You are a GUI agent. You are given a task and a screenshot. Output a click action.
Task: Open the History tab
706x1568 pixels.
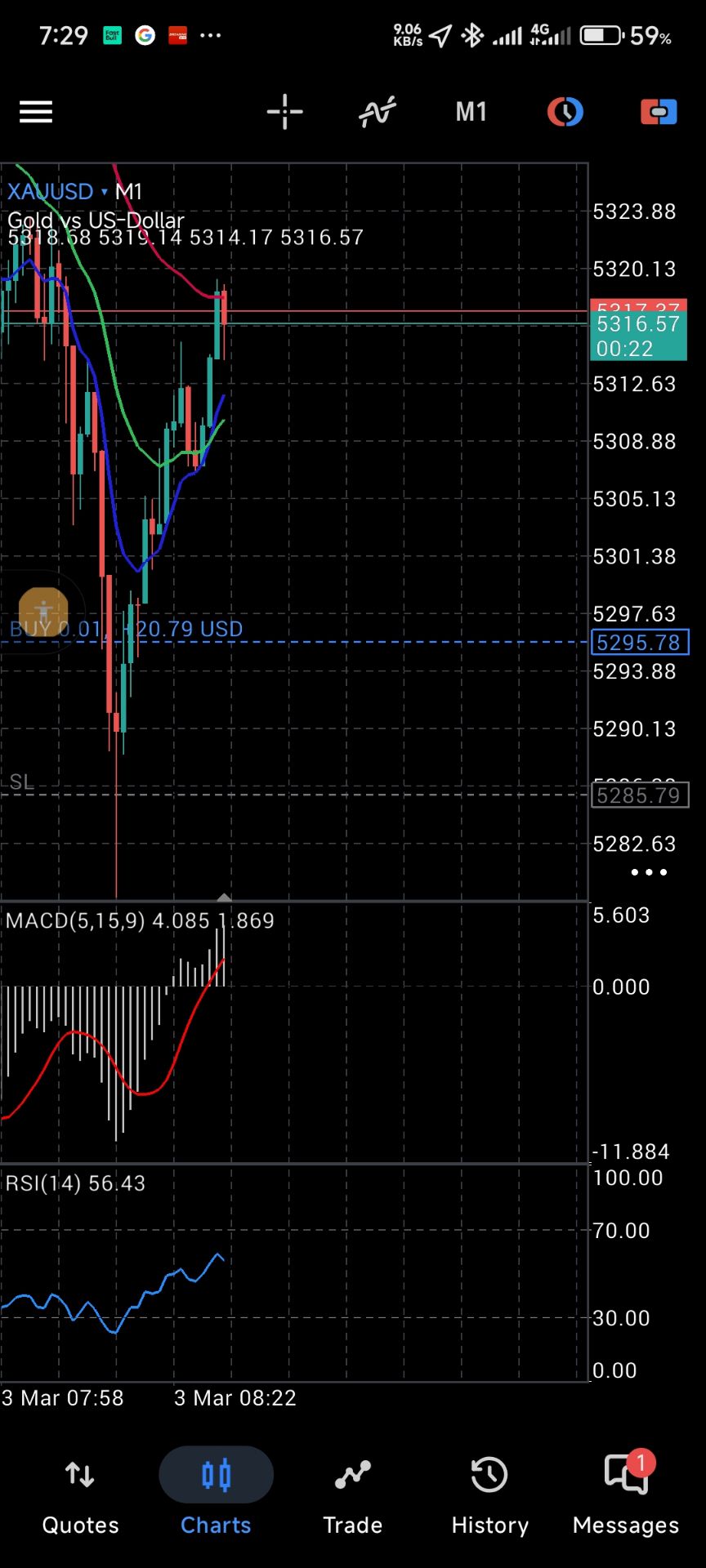click(x=489, y=1495)
